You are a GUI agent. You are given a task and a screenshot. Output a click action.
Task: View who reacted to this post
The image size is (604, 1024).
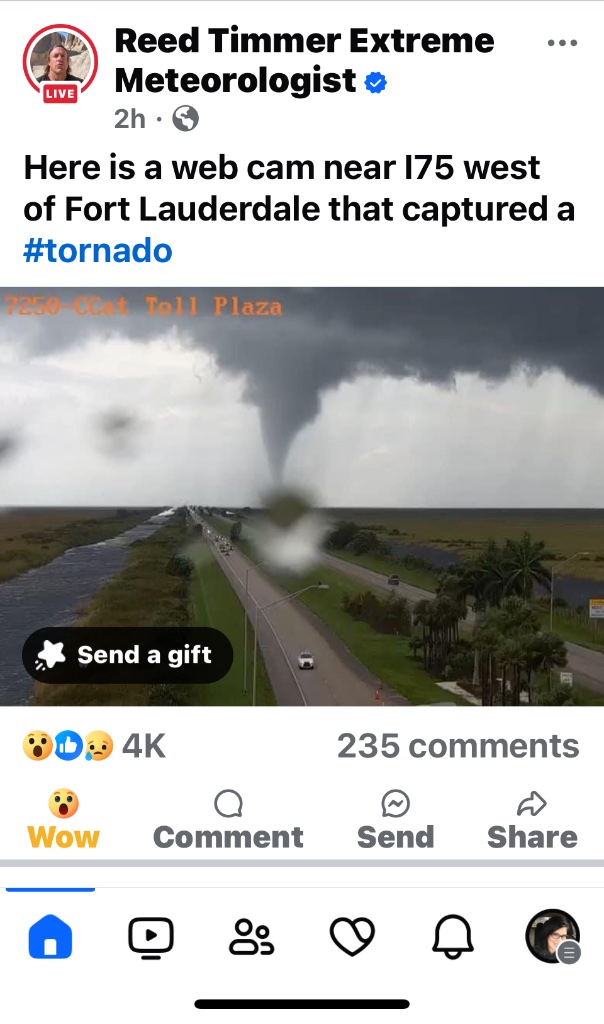(x=93, y=746)
